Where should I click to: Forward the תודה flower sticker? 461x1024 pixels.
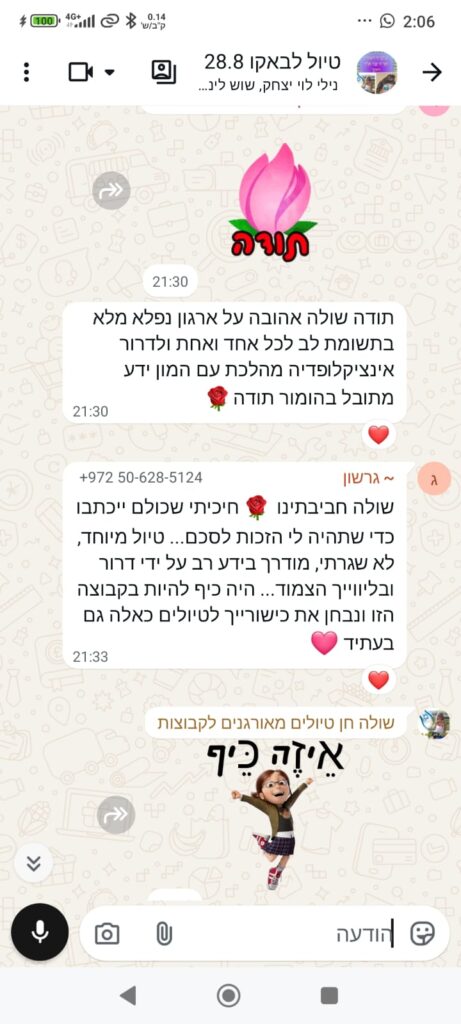pos(111,191)
